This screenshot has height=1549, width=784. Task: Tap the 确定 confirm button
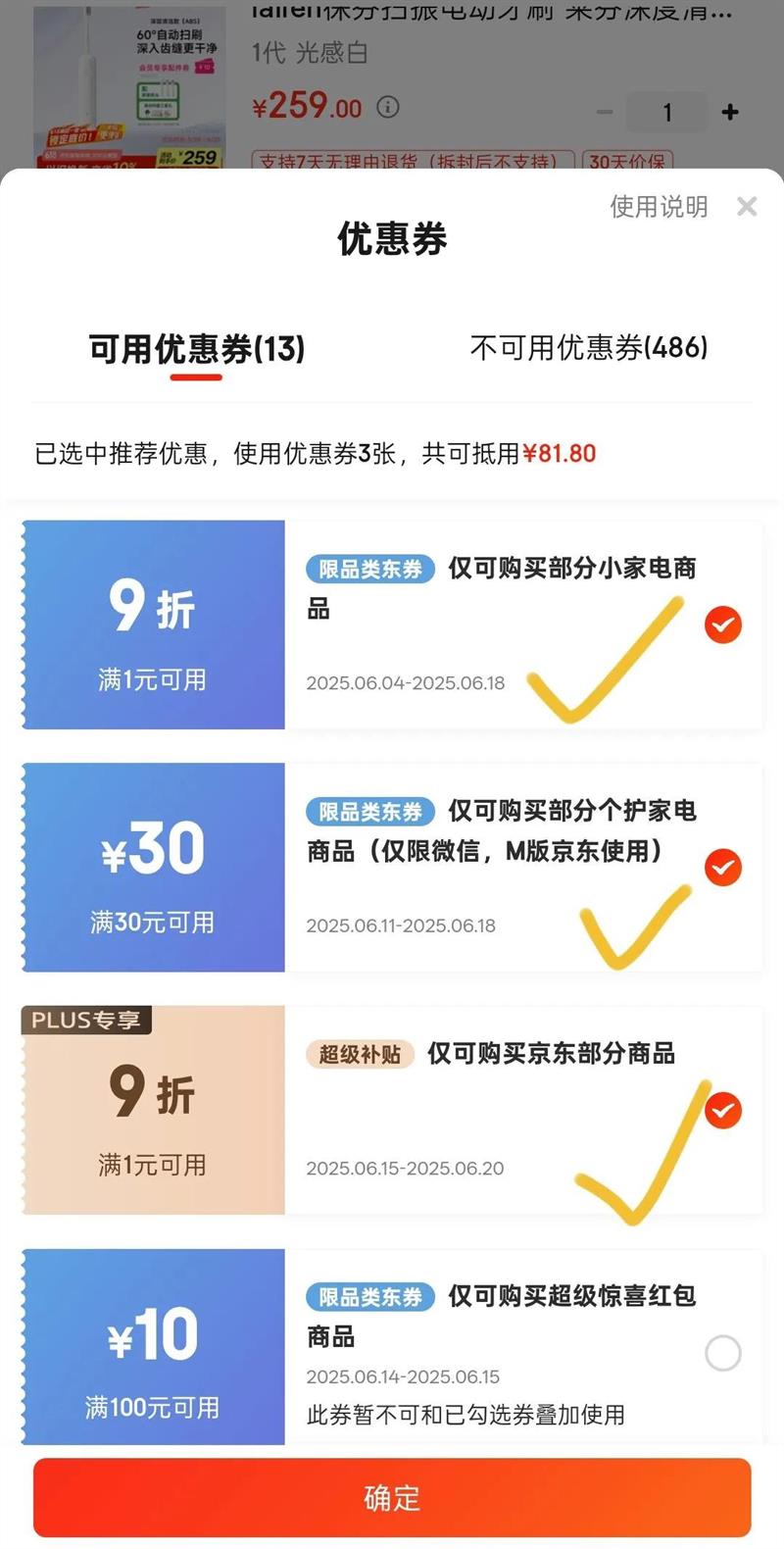point(392,1498)
